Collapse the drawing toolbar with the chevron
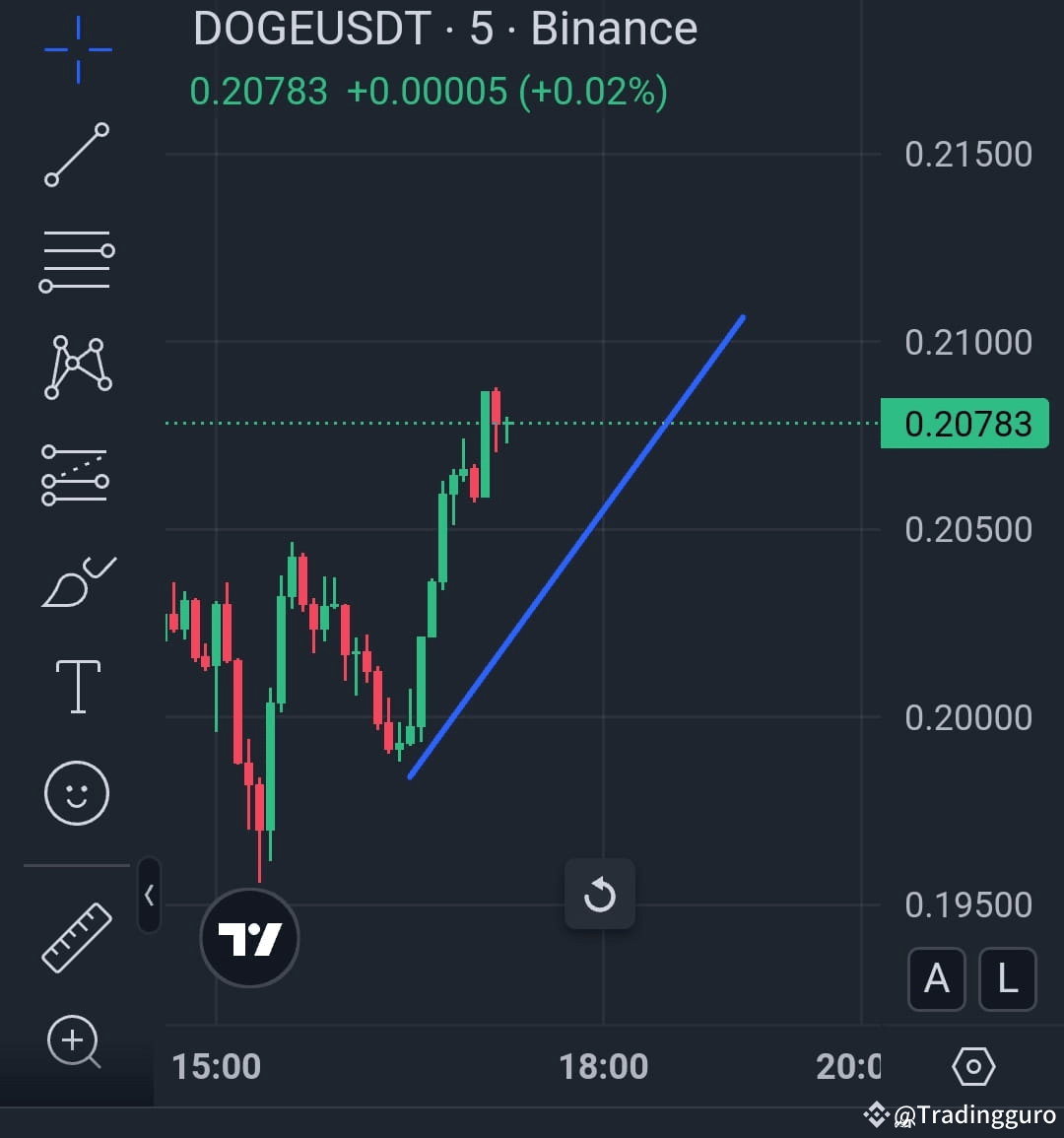This screenshot has width=1064, height=1138. [149, 897]
